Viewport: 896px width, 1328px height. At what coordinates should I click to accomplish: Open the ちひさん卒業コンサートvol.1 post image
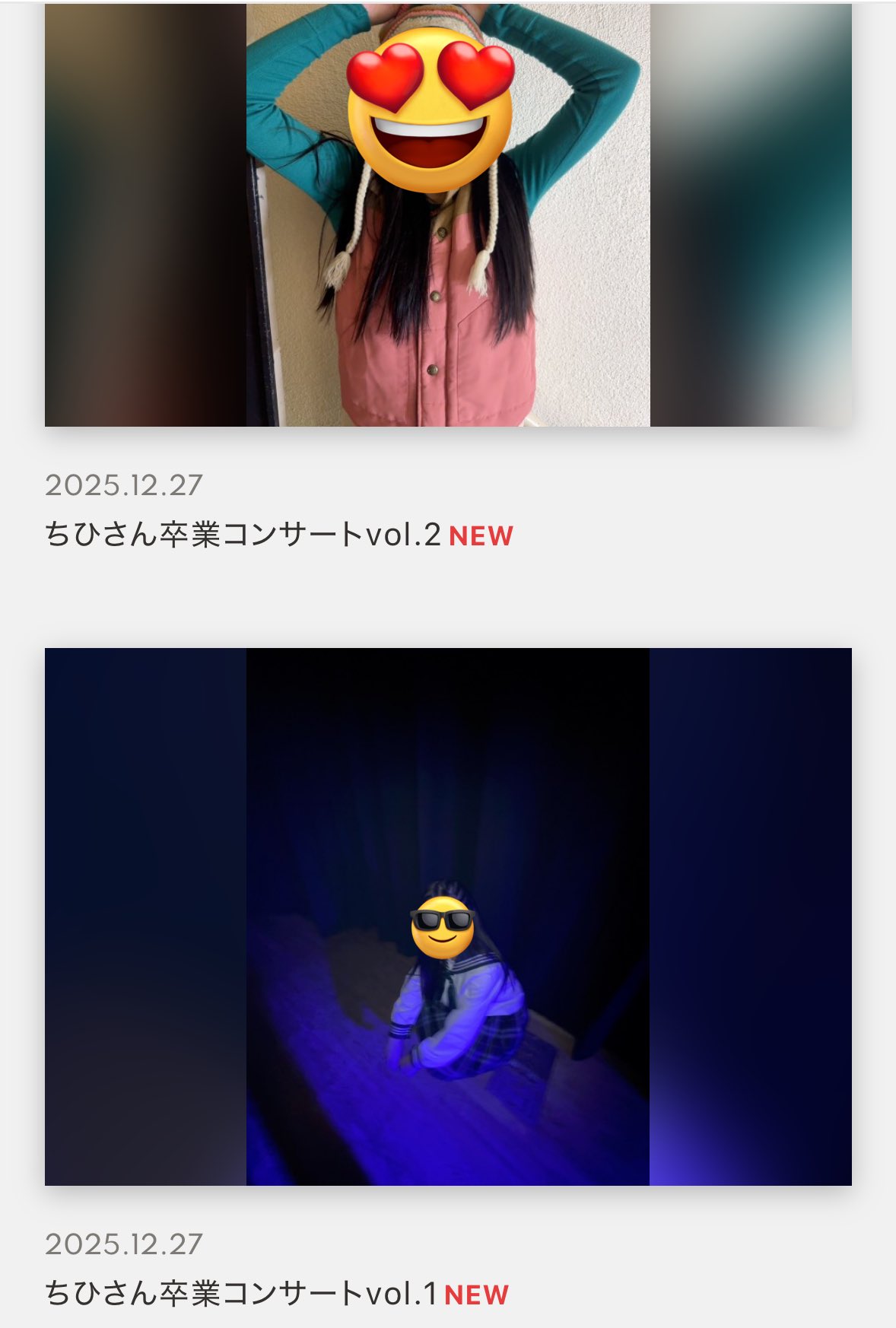[x=448, y=916]
